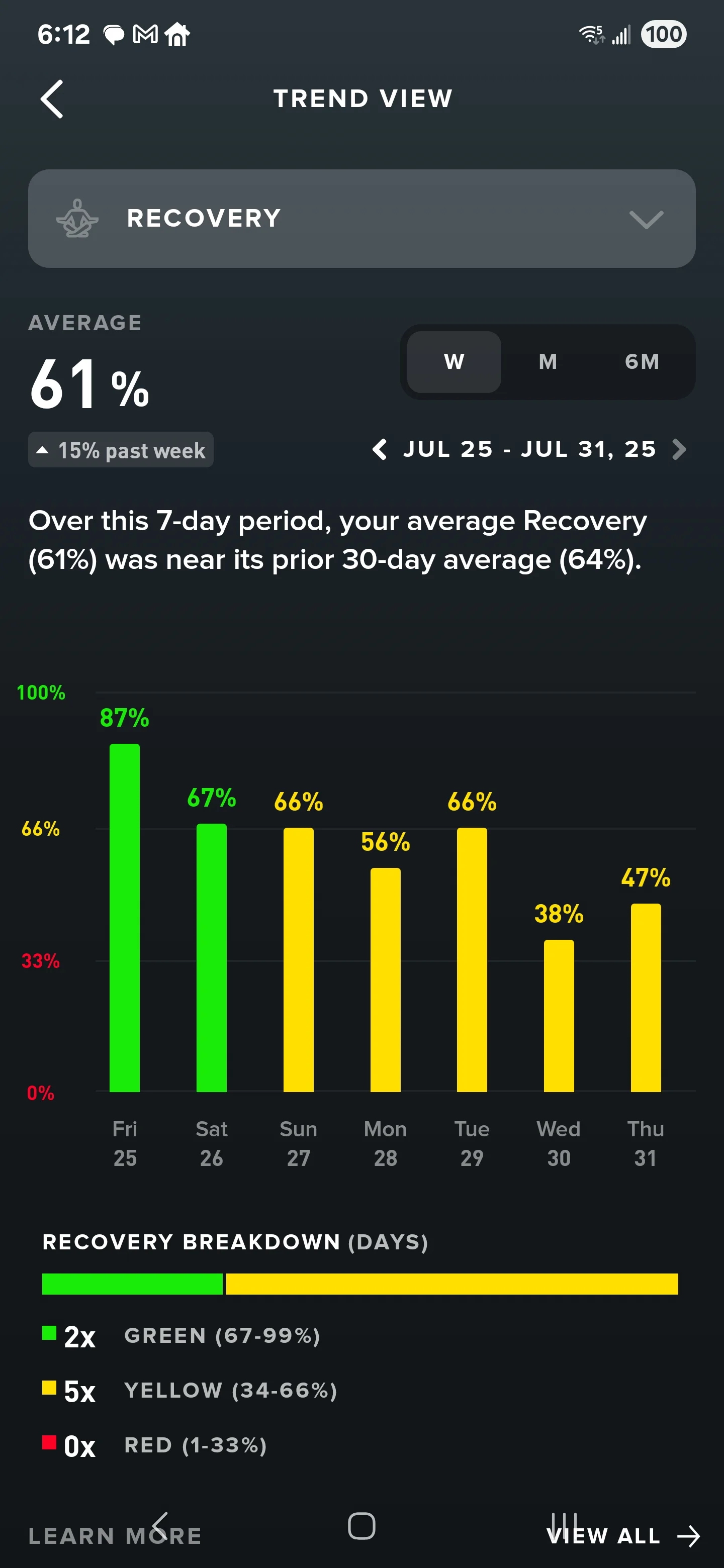Select the Fri 25 recovery bar
This screenshot has height=1568, width=724.
[125, 917]
